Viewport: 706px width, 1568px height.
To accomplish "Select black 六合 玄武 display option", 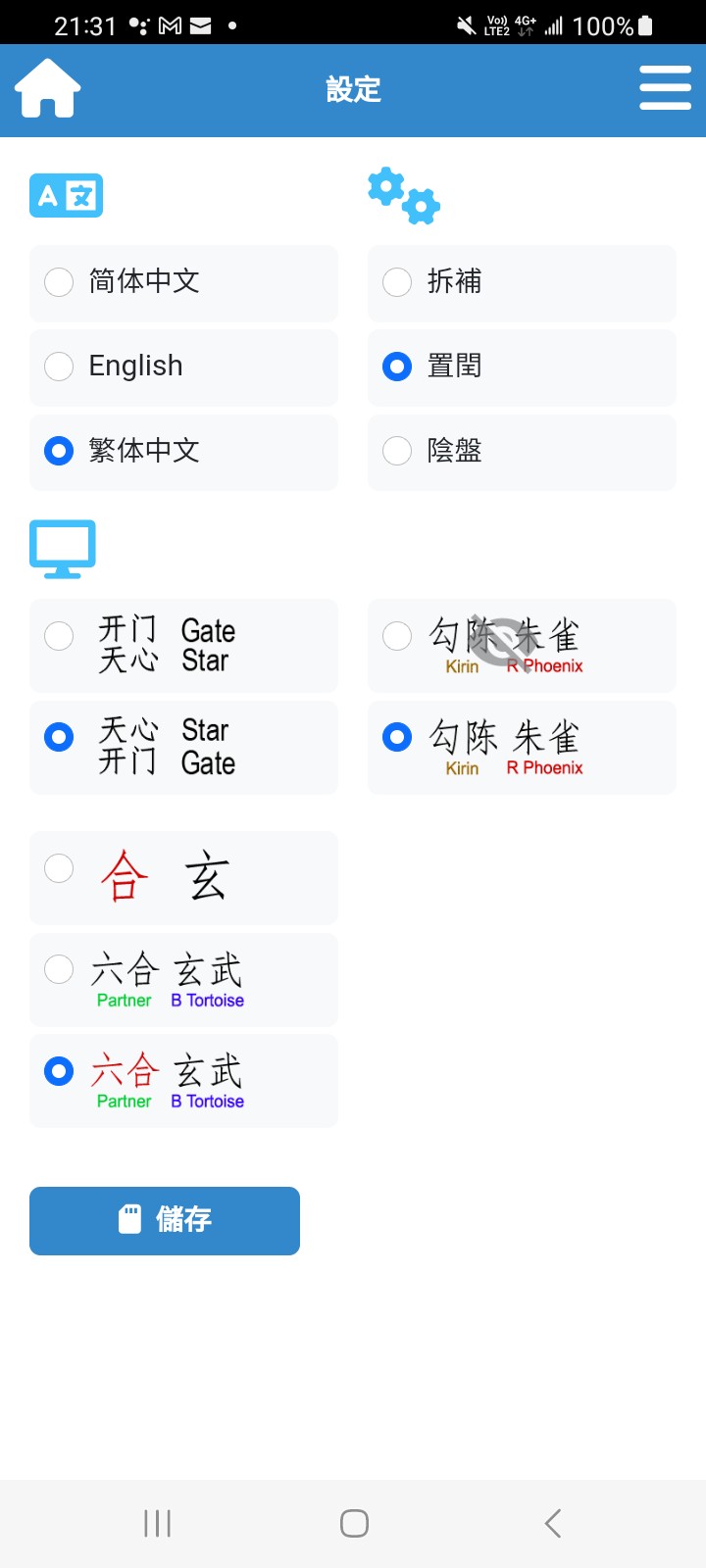I will tap(183, 979).
